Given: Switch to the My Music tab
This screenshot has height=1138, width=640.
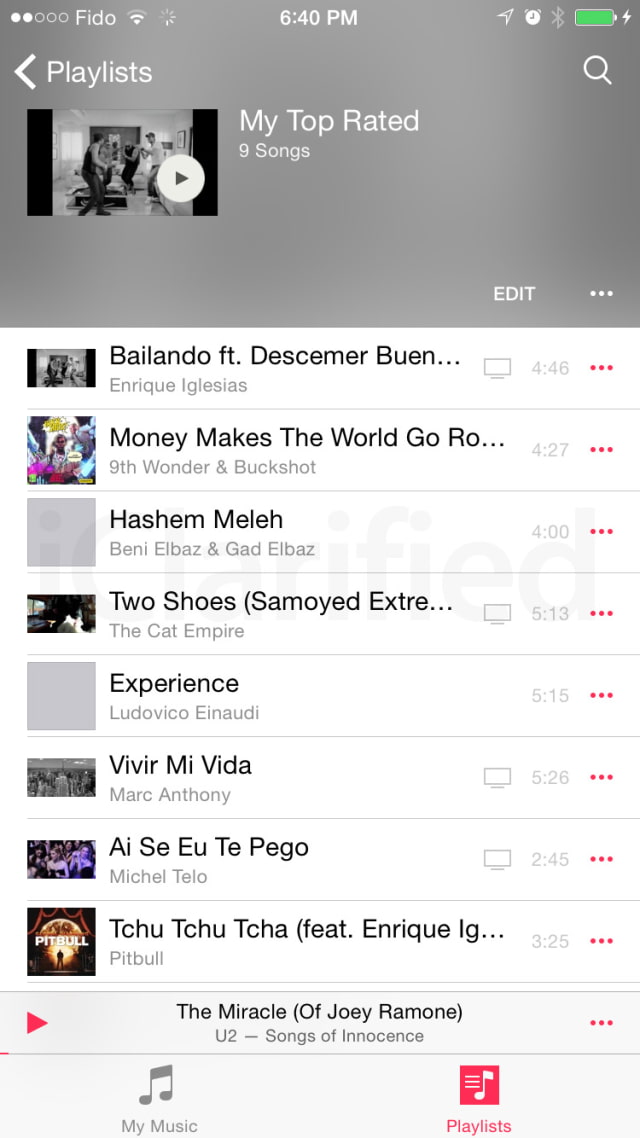Looking at the screenshot, I should pos(159,1098).
